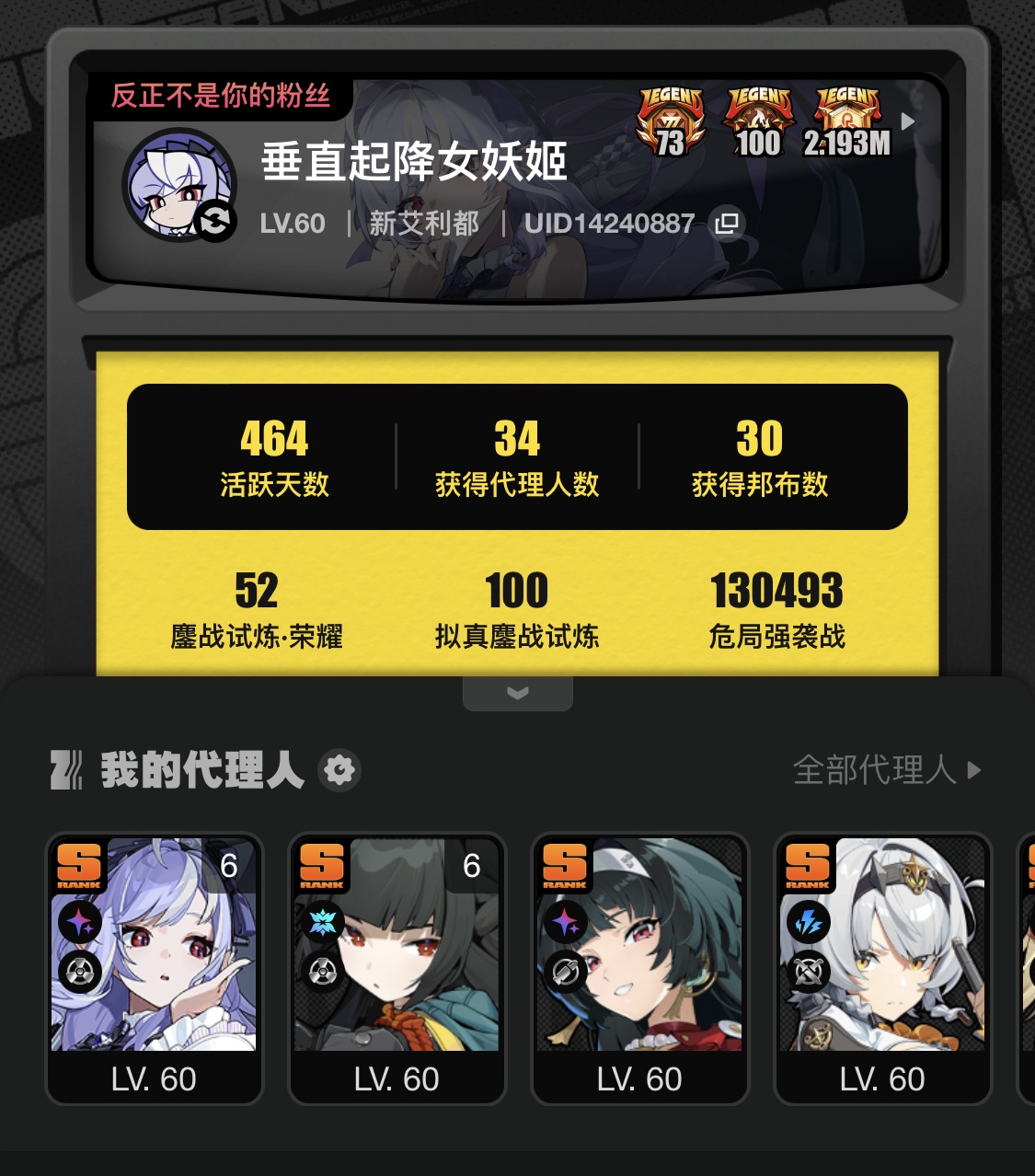Expand the stats panel with the chevron
The image size is (1035, 1176).
coord(517,693)
